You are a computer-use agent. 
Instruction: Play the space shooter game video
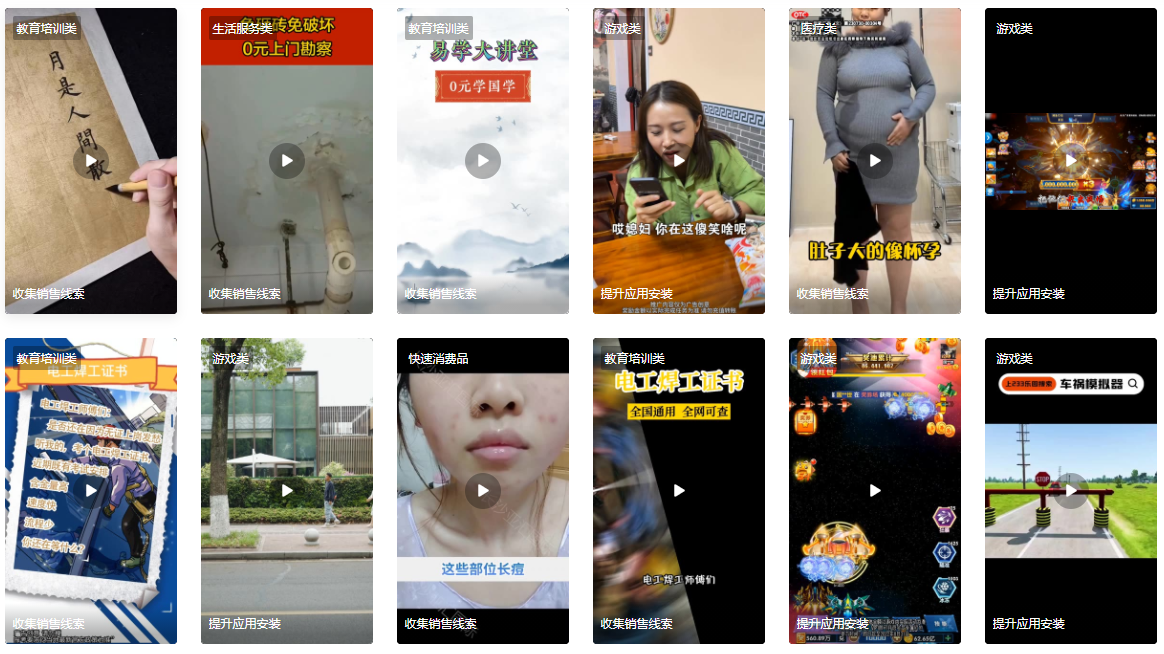click(875, 490)
